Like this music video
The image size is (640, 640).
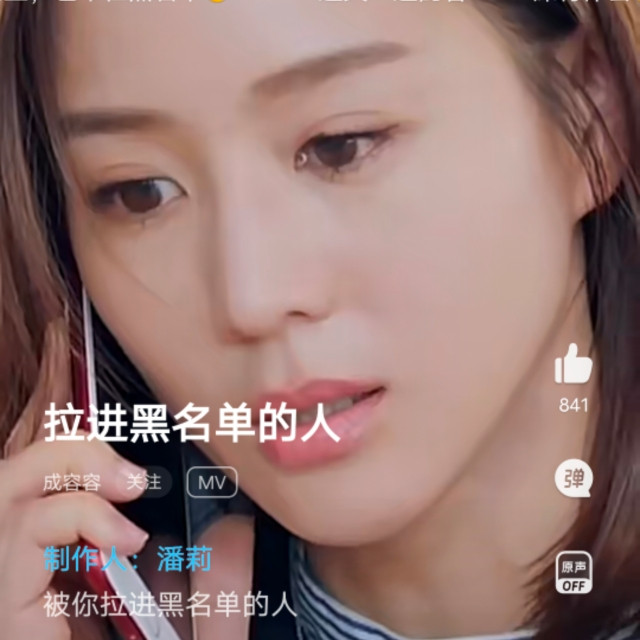[x=573, y=364]
